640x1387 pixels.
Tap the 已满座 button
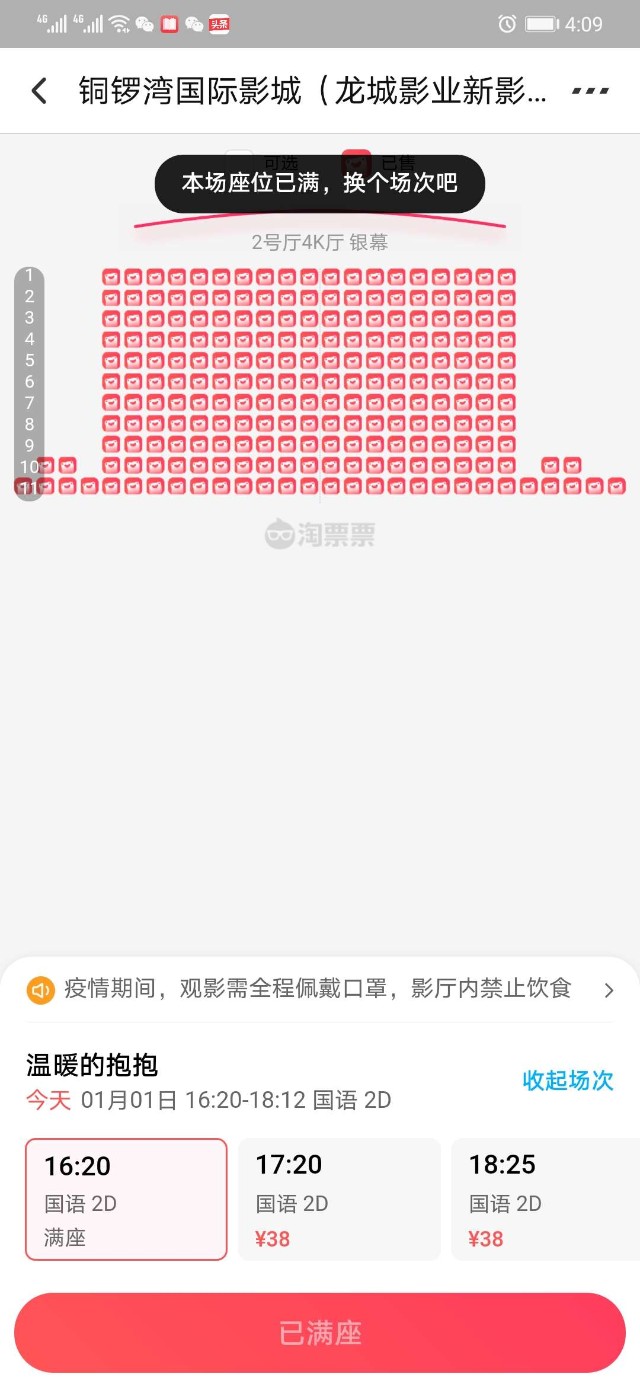point(320,1333)
